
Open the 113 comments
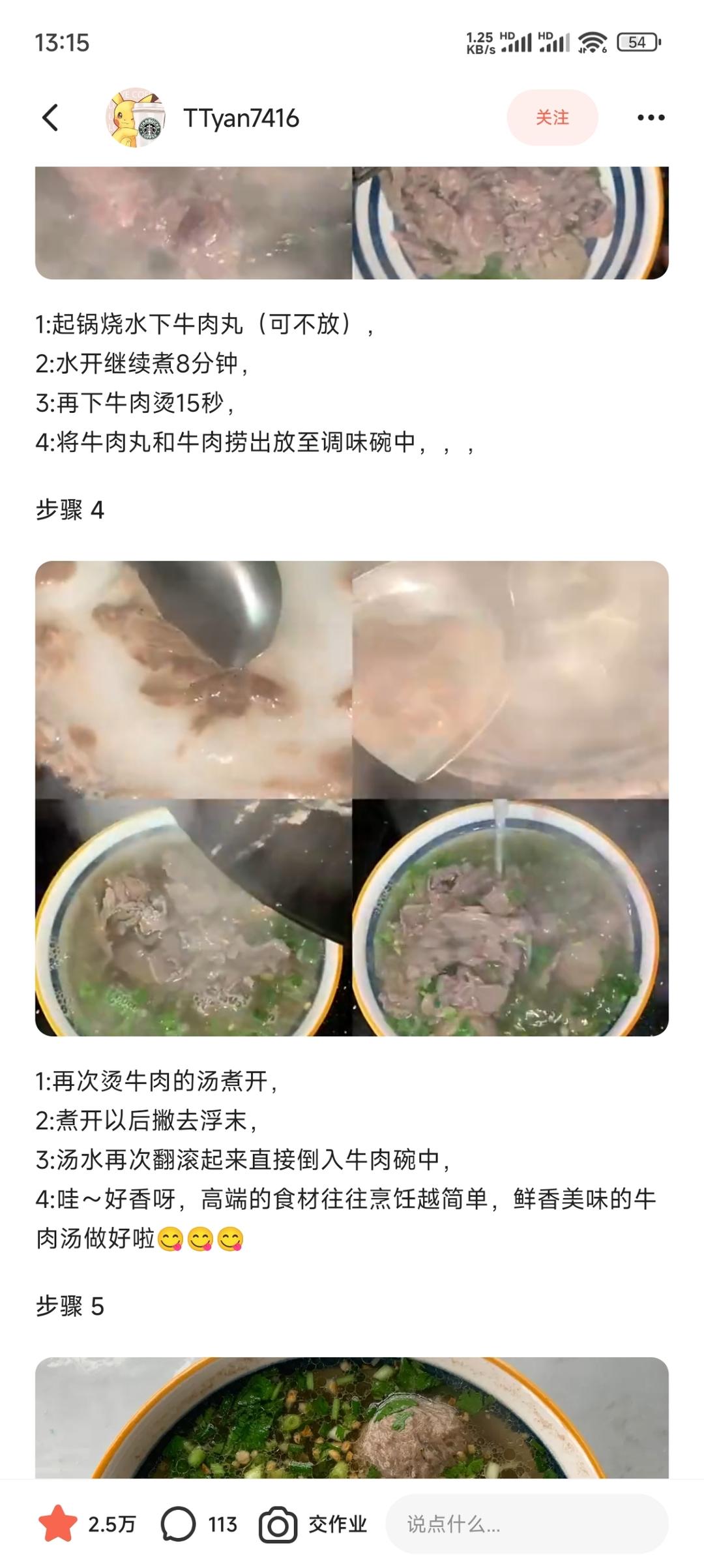(x=199, y=1524)
